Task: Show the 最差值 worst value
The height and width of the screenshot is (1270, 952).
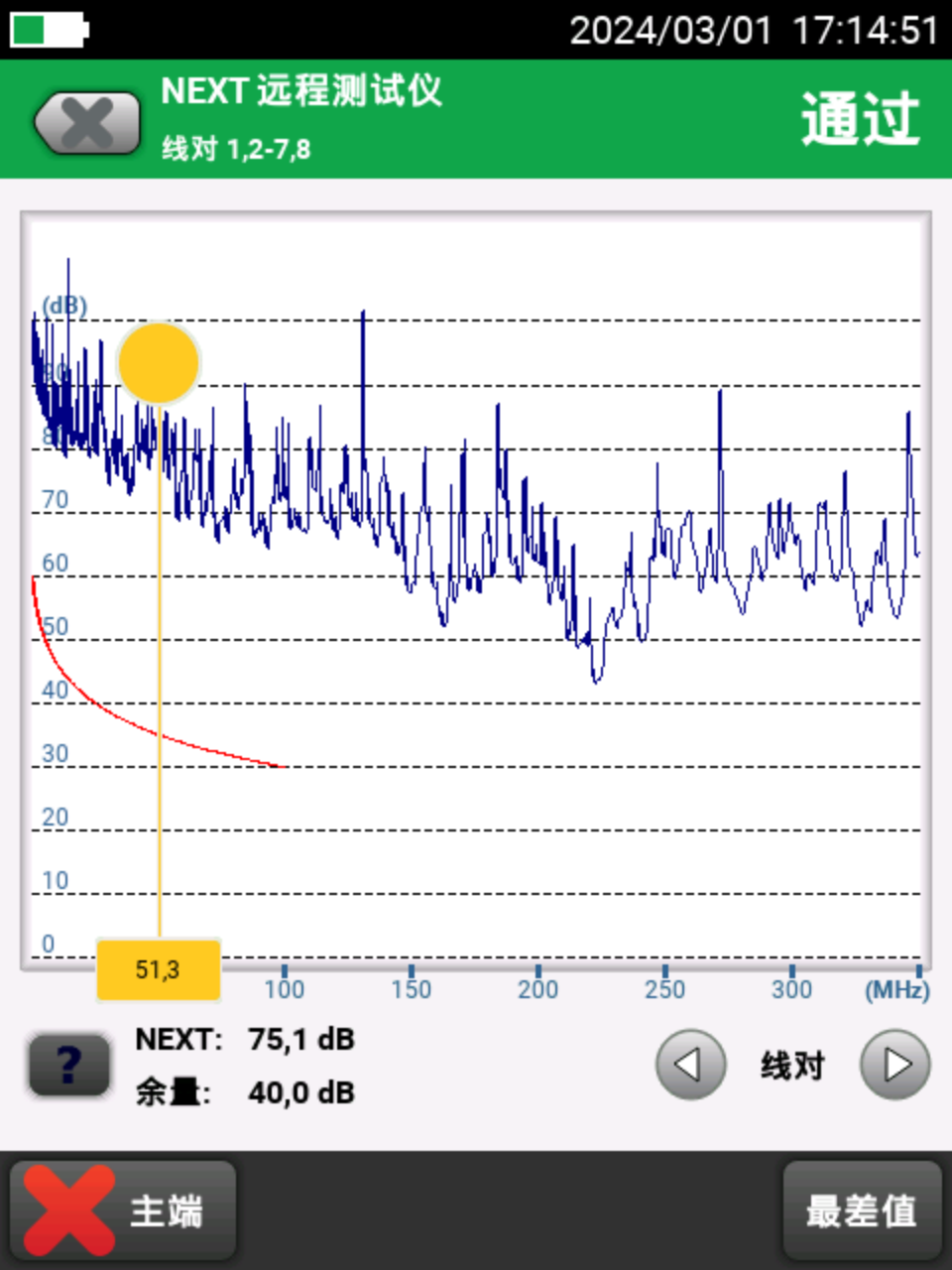Action: 861,1210
